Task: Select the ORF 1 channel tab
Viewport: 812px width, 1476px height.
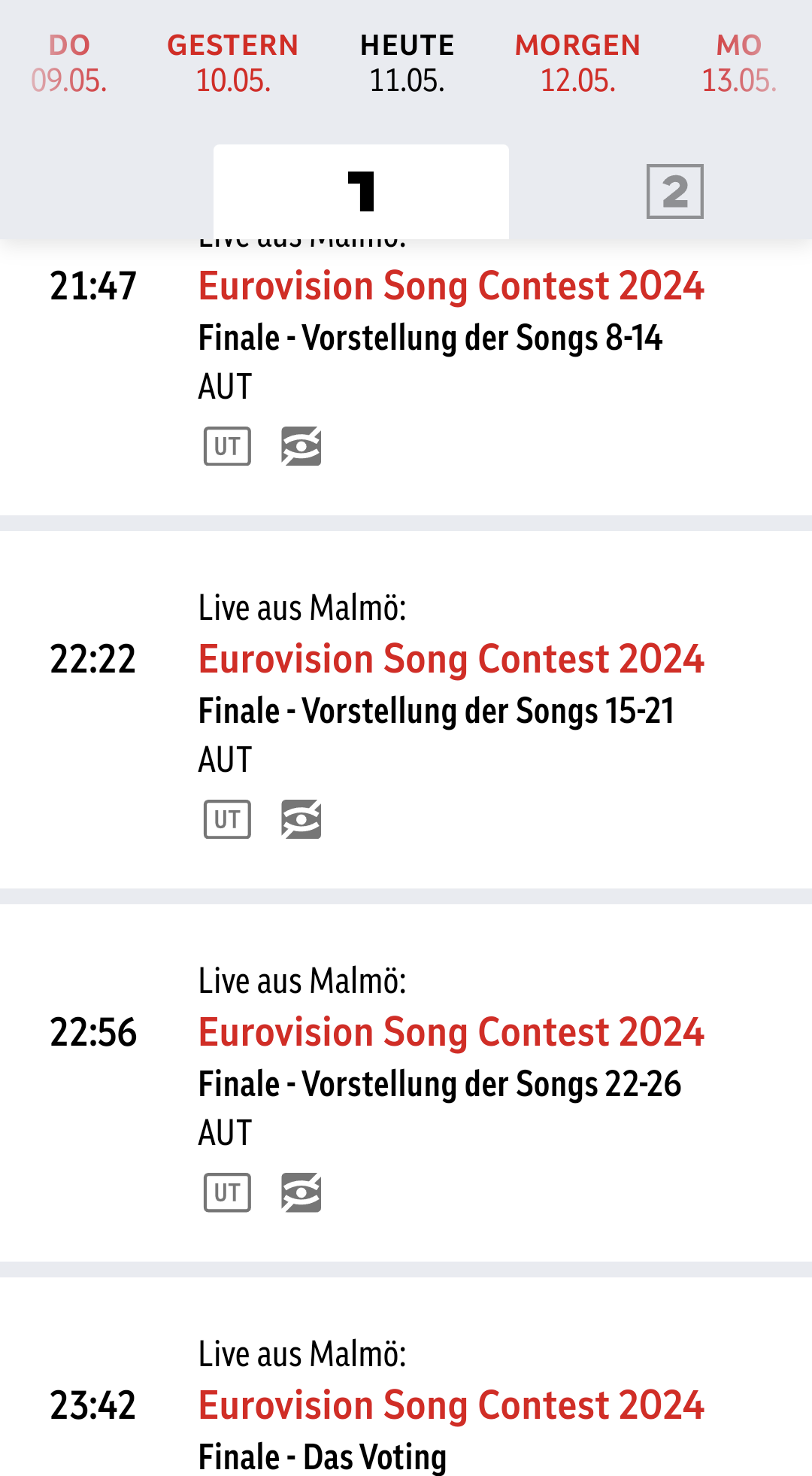Action: coord(361,192)
